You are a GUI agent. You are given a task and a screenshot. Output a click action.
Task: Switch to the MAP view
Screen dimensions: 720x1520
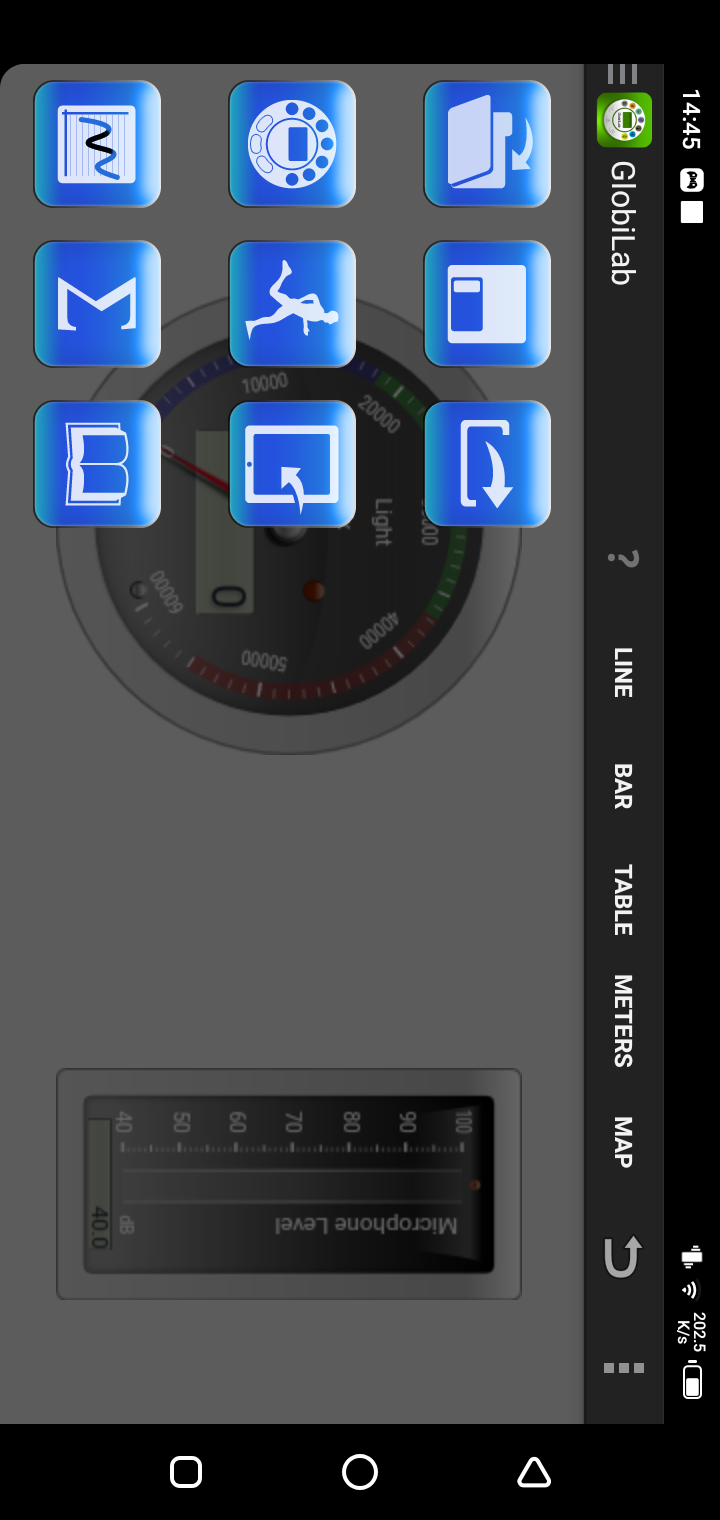pos(623,1142)
